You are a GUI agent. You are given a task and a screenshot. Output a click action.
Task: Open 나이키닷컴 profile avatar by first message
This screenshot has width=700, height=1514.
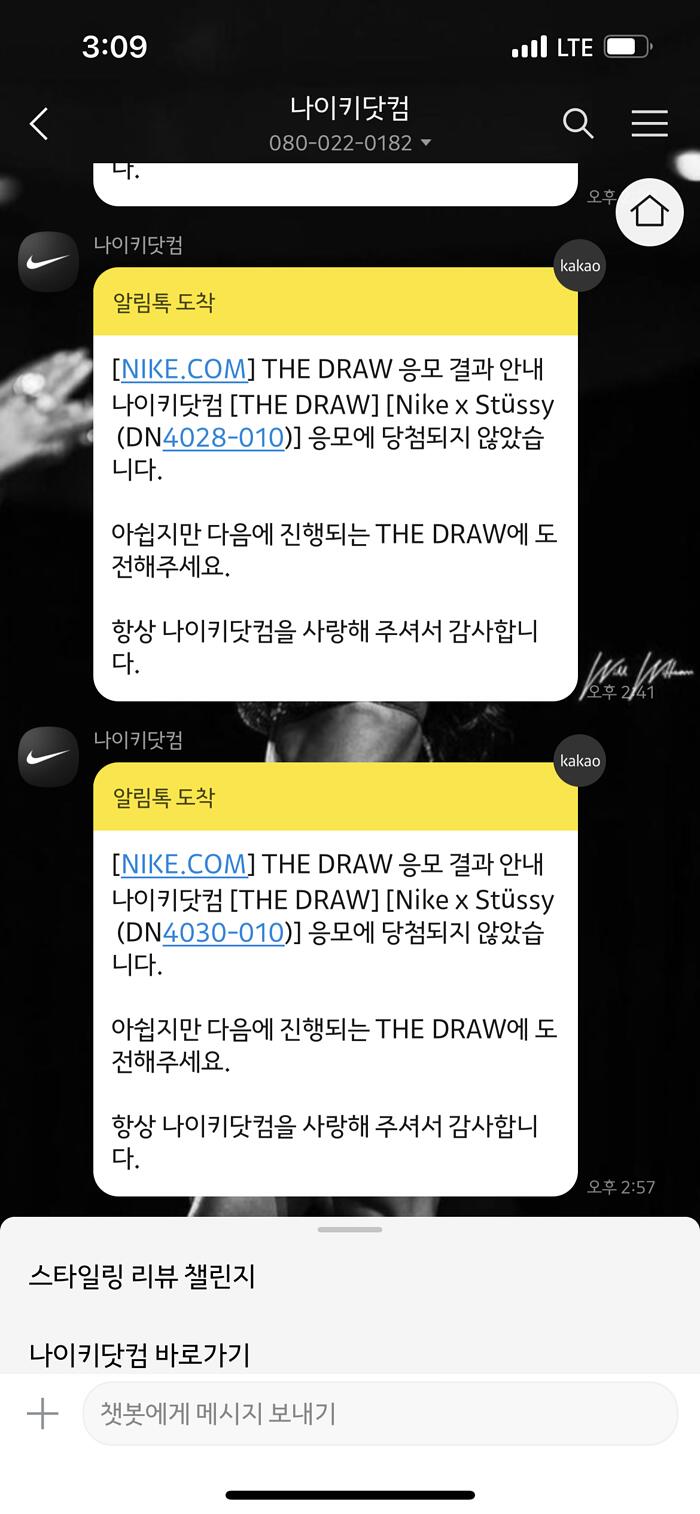[x=48, y=262]
